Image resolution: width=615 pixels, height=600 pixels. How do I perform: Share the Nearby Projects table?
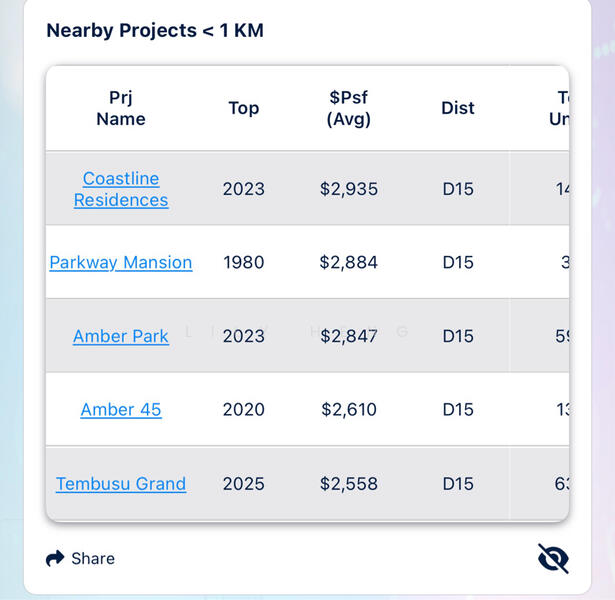point(81,558)
